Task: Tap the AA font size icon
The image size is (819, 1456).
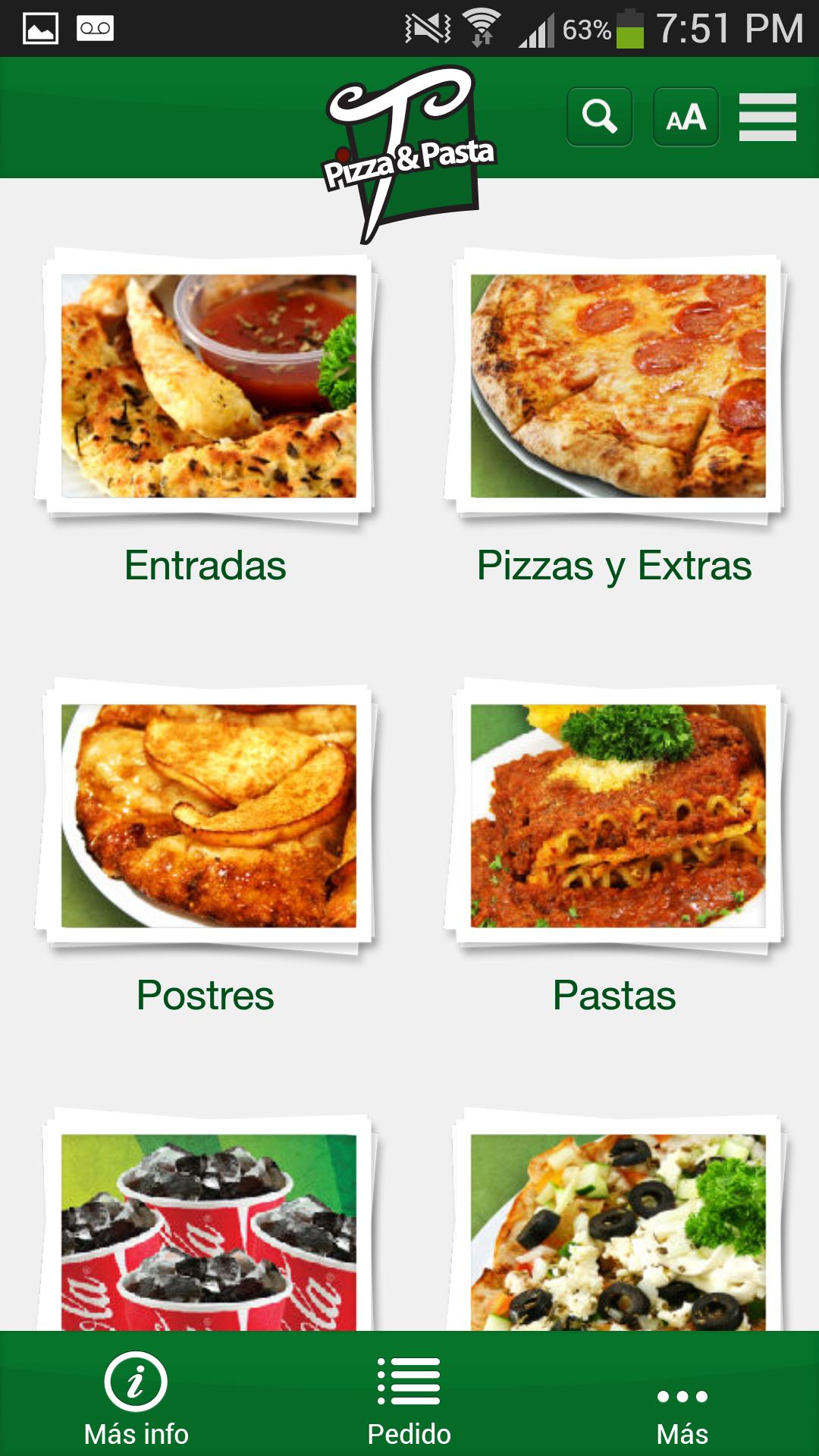Action: [x=685, y=118]
